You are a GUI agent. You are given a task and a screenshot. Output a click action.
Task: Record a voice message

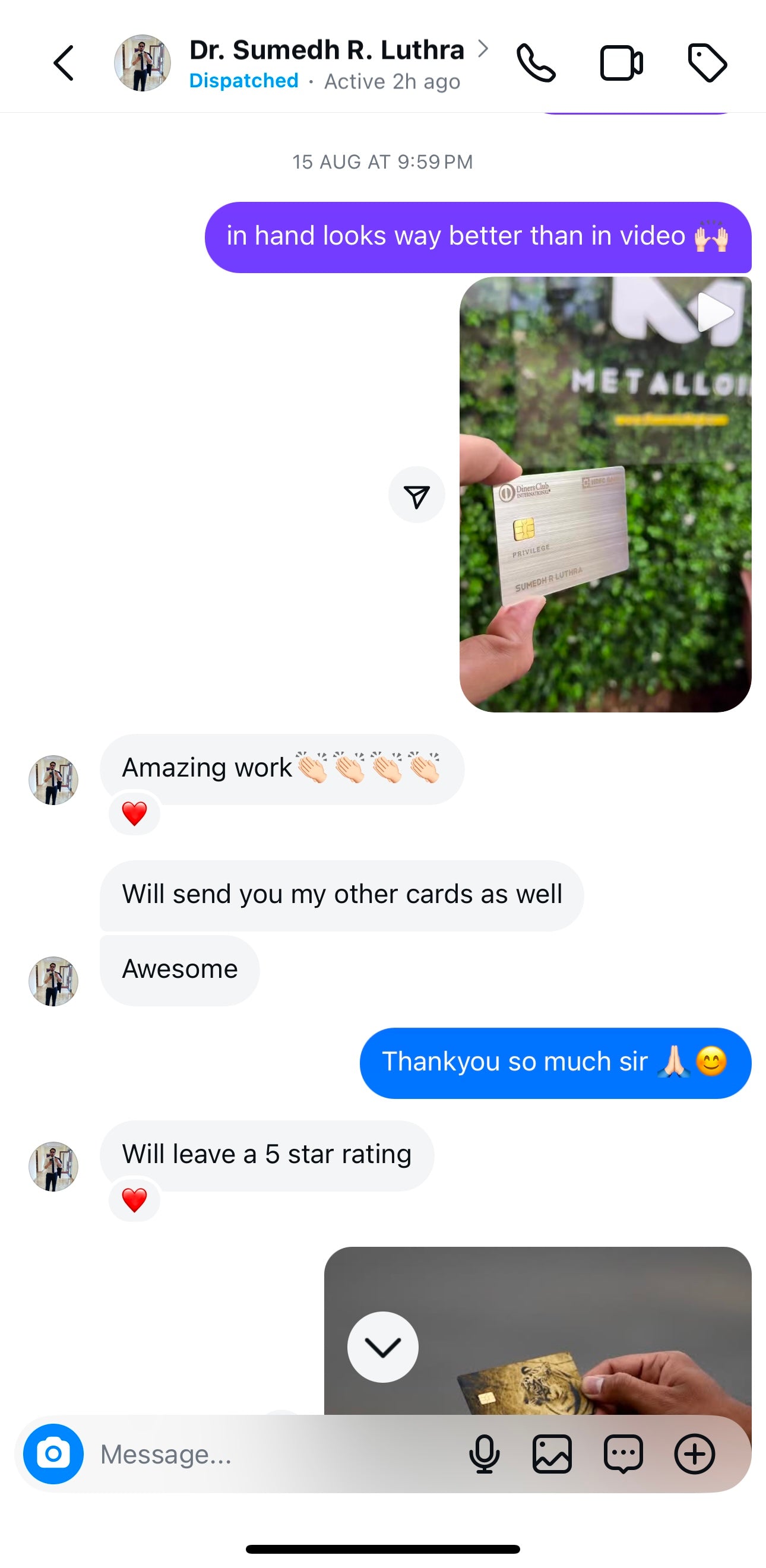coord(484,1453)
